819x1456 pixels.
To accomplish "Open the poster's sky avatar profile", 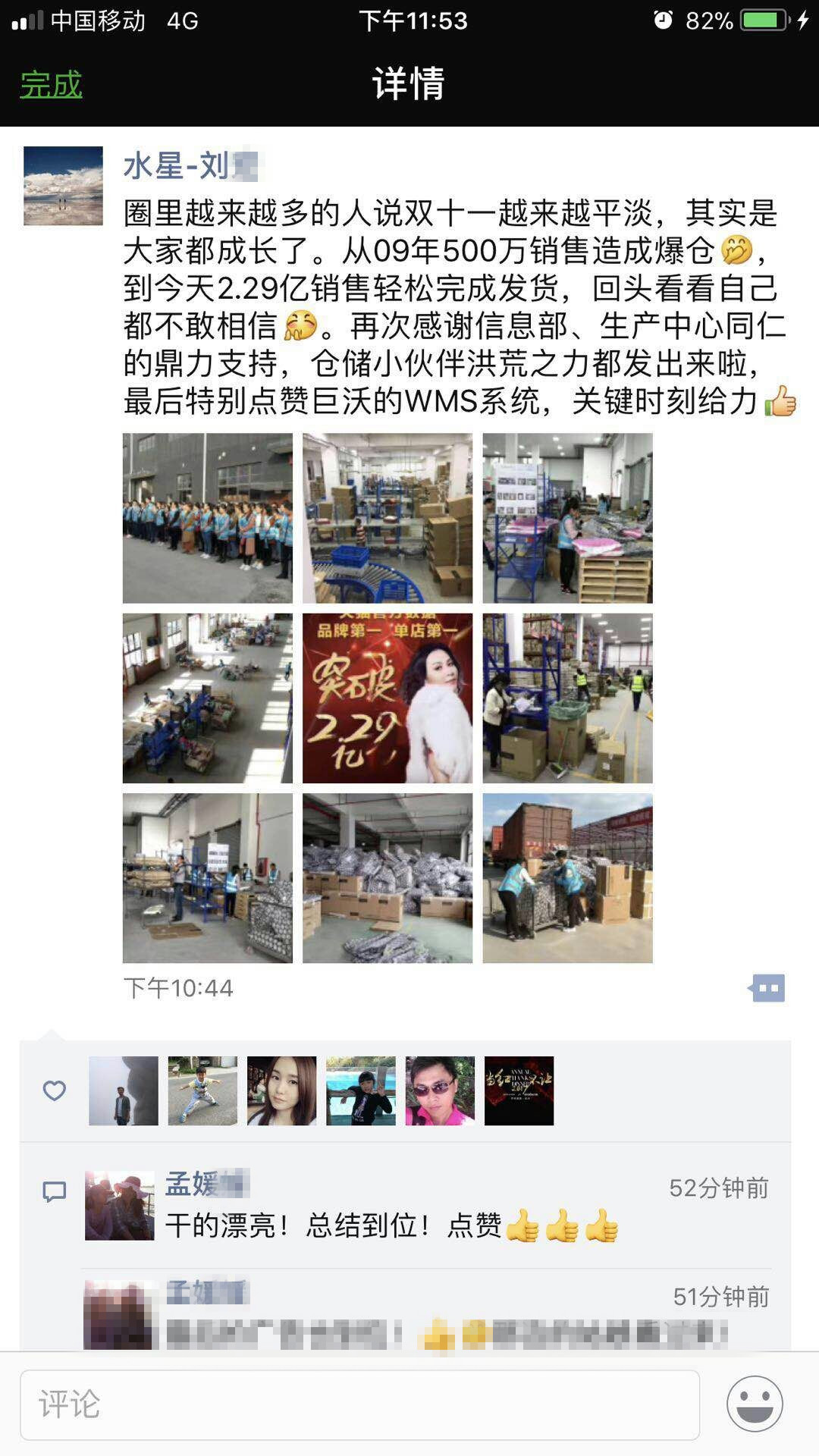I will 63,186.
